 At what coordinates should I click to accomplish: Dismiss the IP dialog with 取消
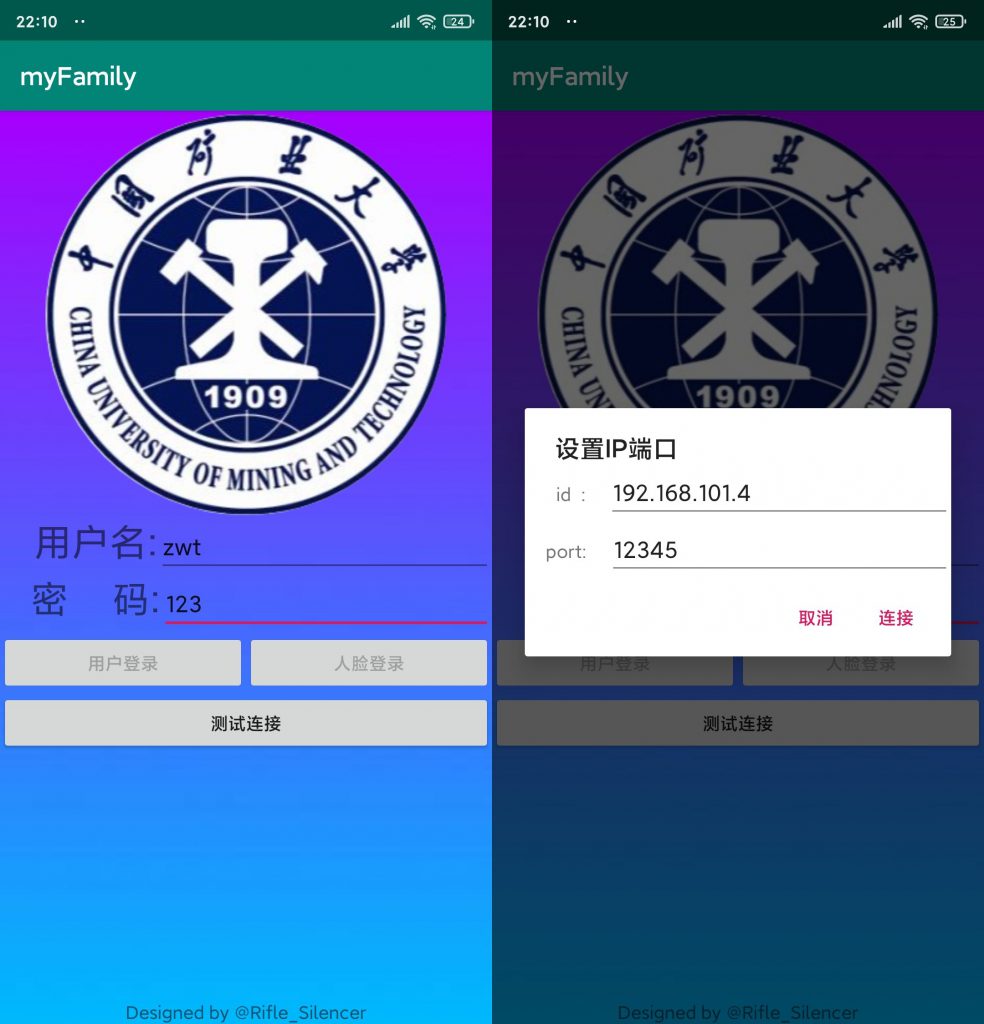[815, 618]
